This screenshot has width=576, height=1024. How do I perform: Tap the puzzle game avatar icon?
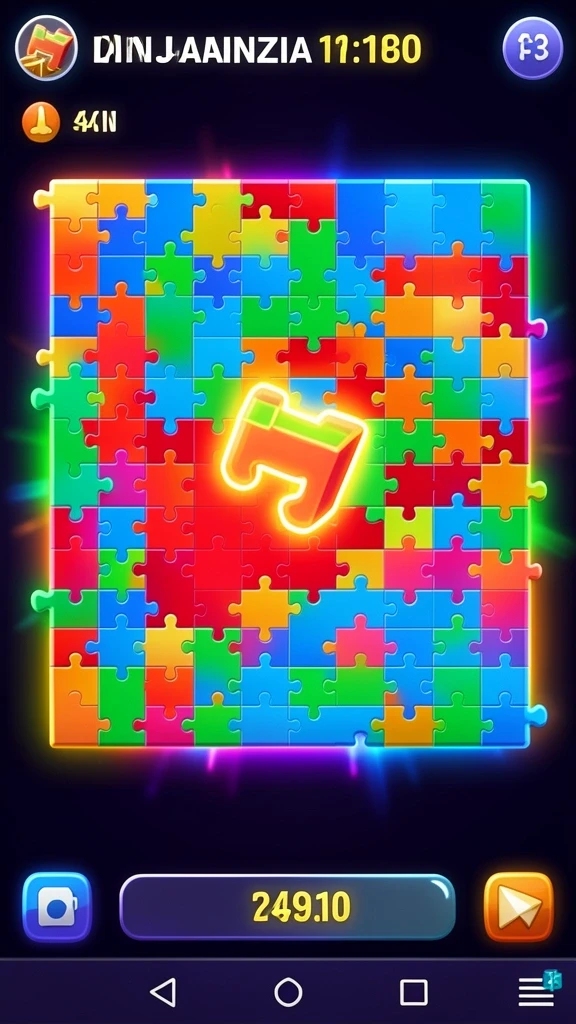pos(46,48)
